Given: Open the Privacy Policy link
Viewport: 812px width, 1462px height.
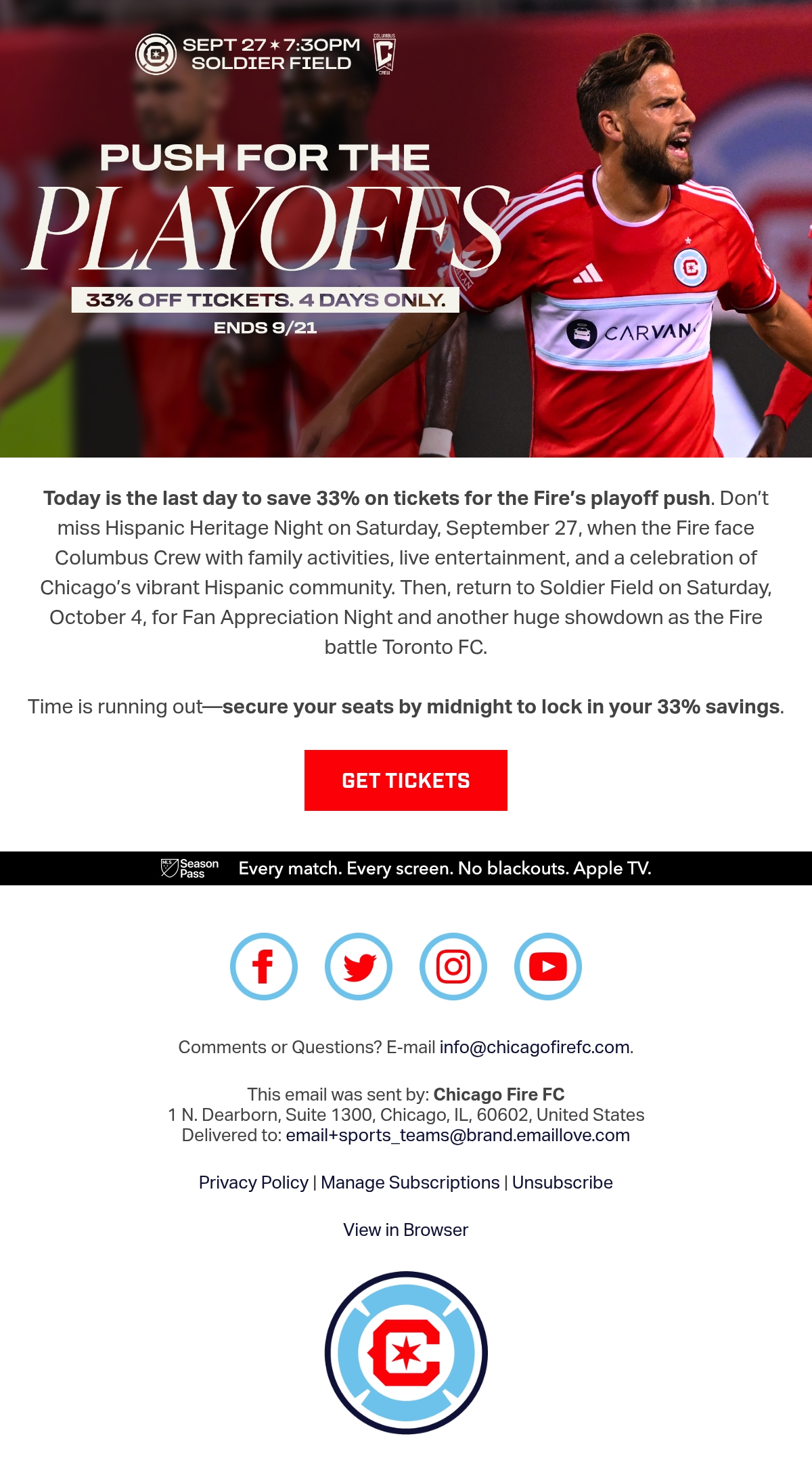Looking at the screenshot, I should click(x=254, y=1182).
